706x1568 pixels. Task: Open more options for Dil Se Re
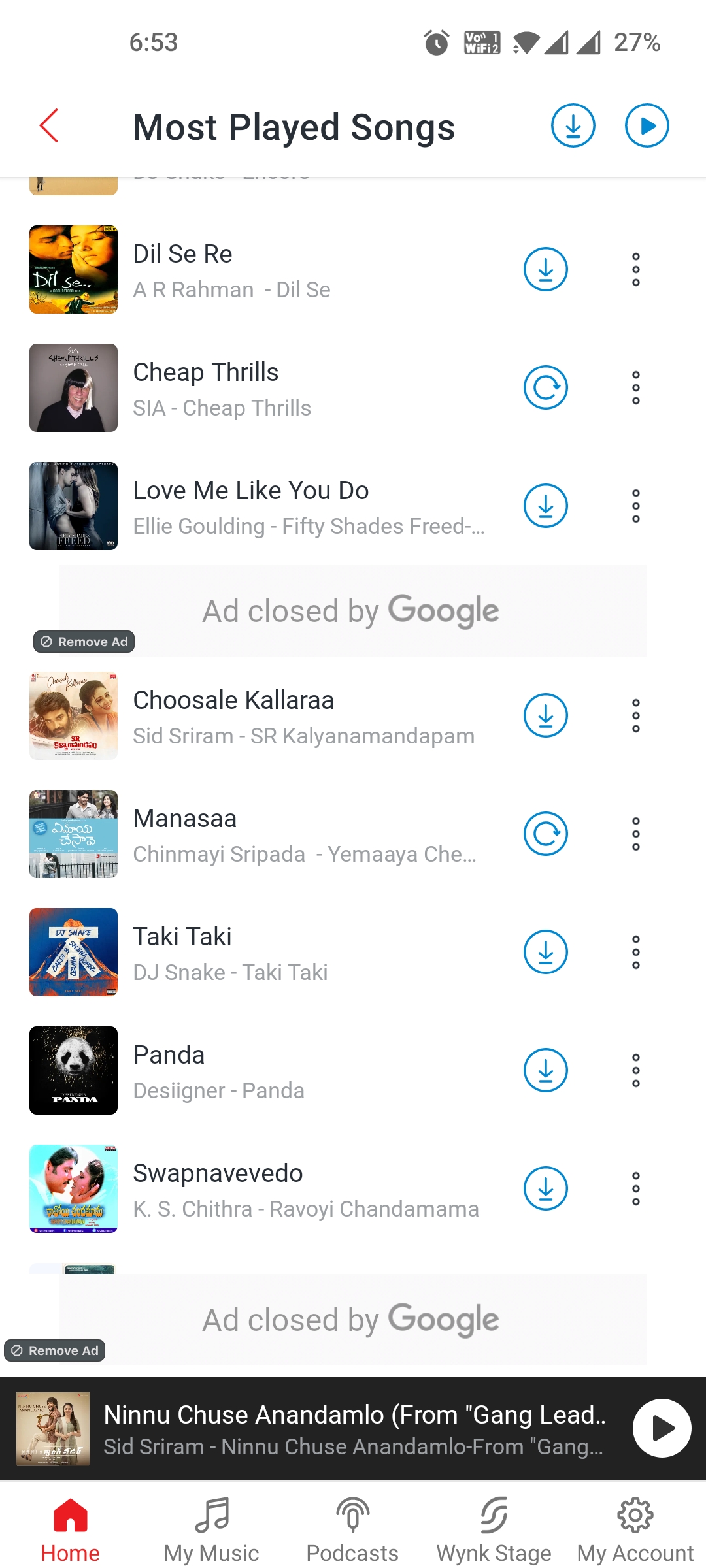635,269
